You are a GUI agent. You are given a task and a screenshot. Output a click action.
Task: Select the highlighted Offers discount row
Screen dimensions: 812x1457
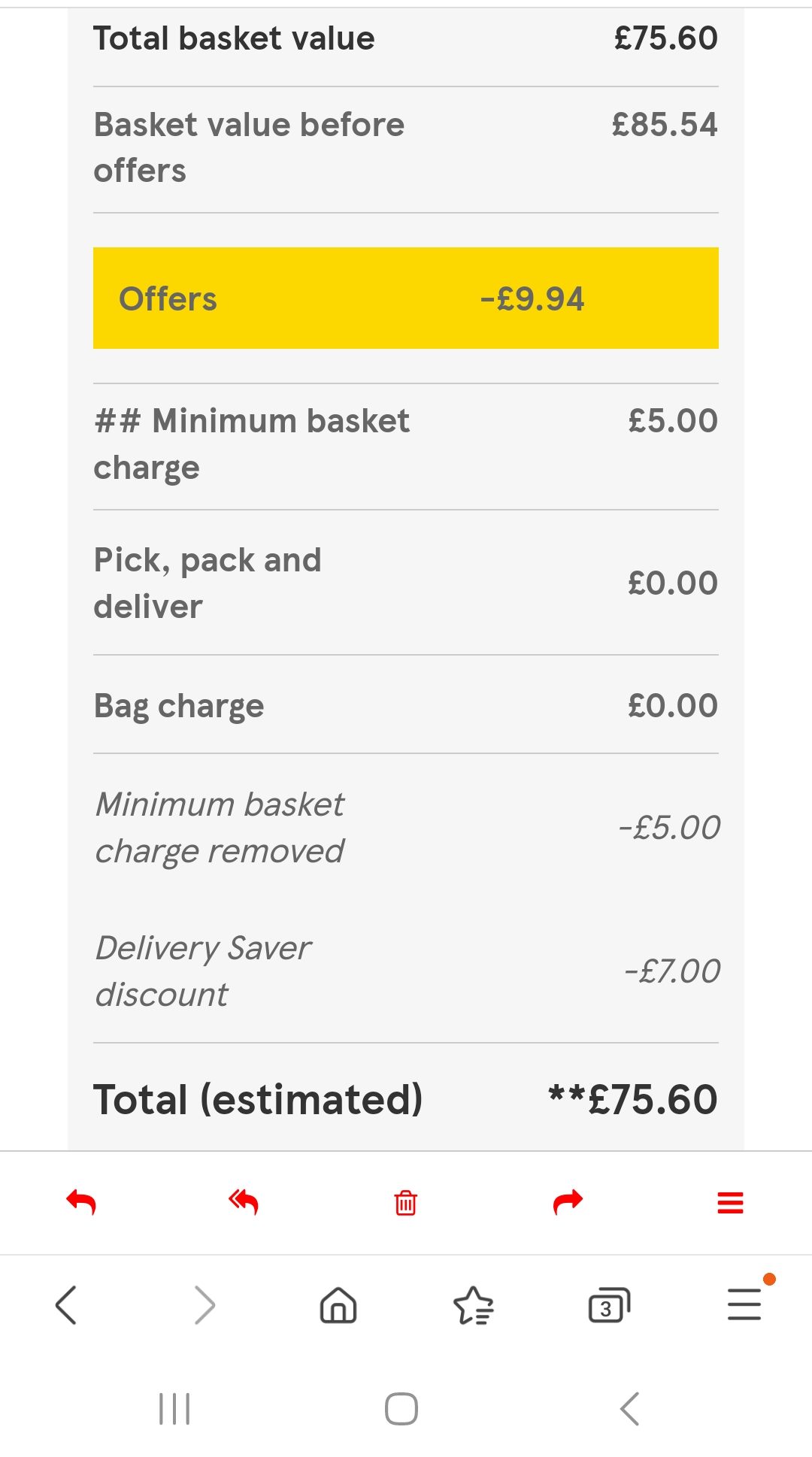pos(405,298)
